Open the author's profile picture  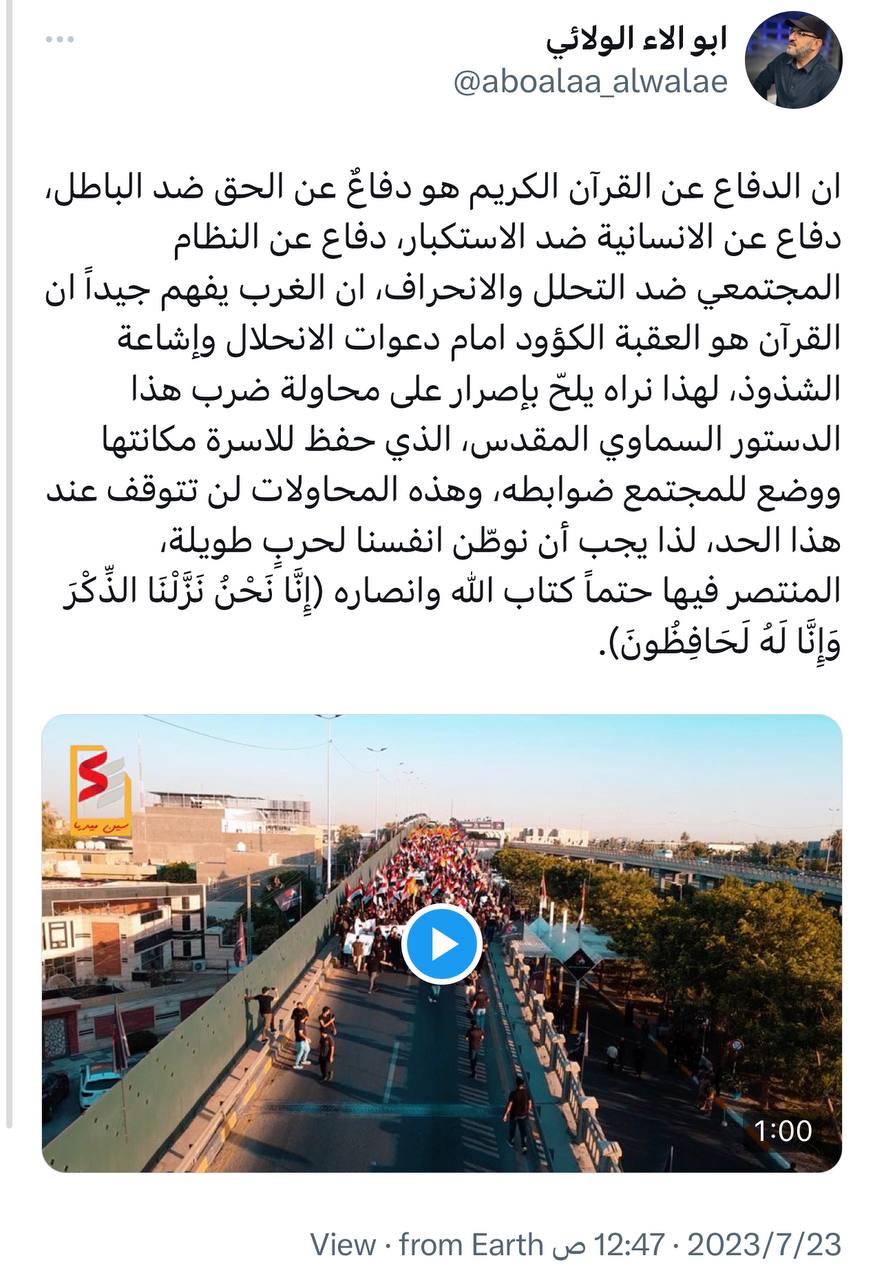tap(796, 60)
